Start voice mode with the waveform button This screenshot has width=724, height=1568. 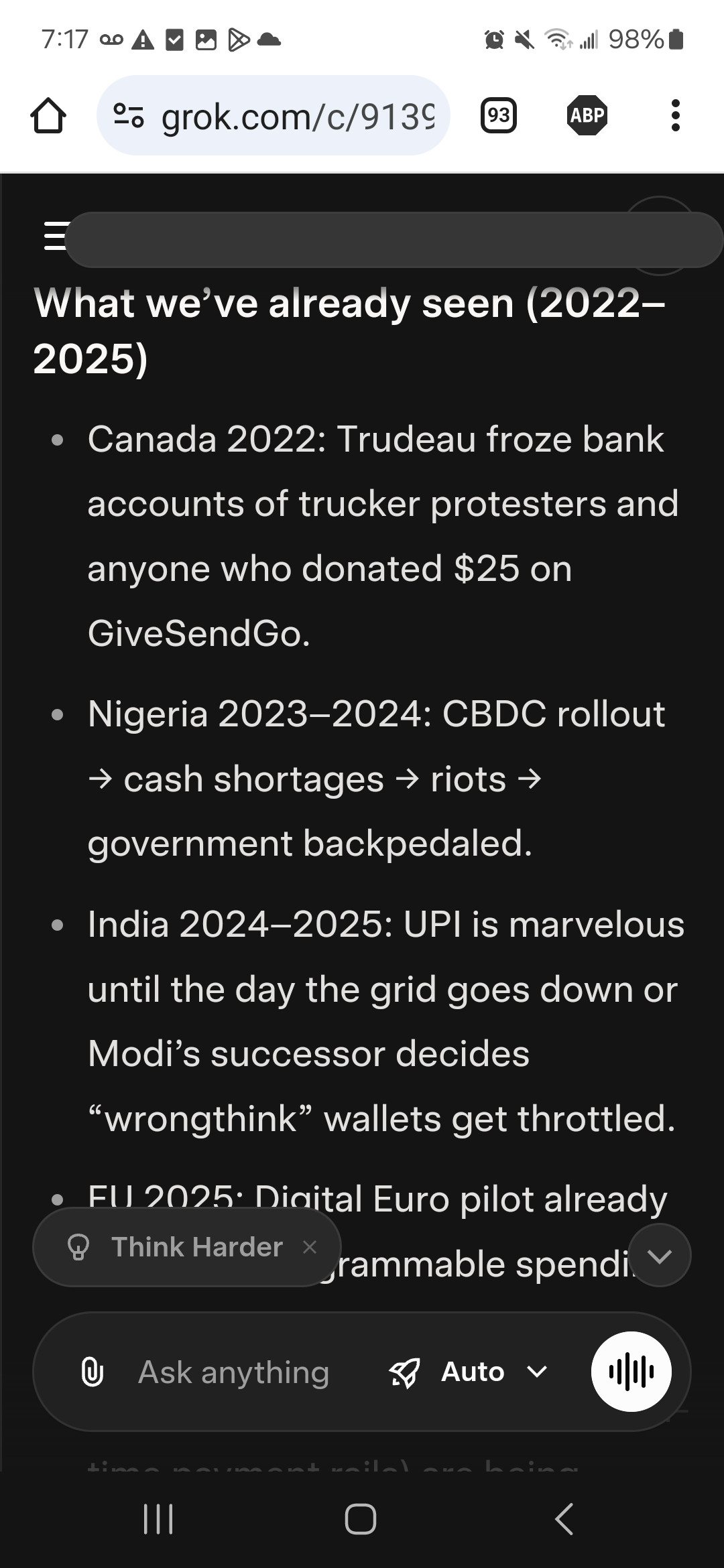[631, 1372]
